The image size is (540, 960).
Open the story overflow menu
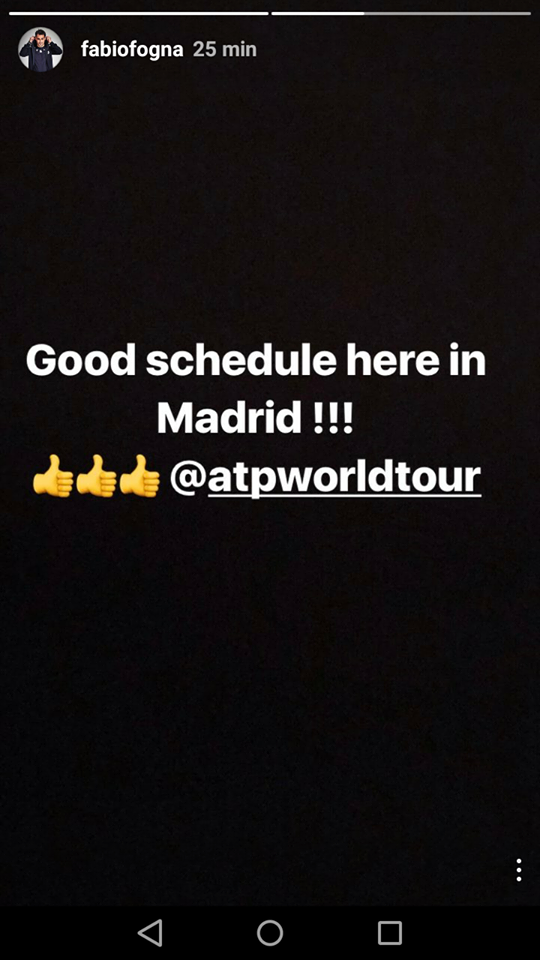pyautogui.click(x=519, y=869)
